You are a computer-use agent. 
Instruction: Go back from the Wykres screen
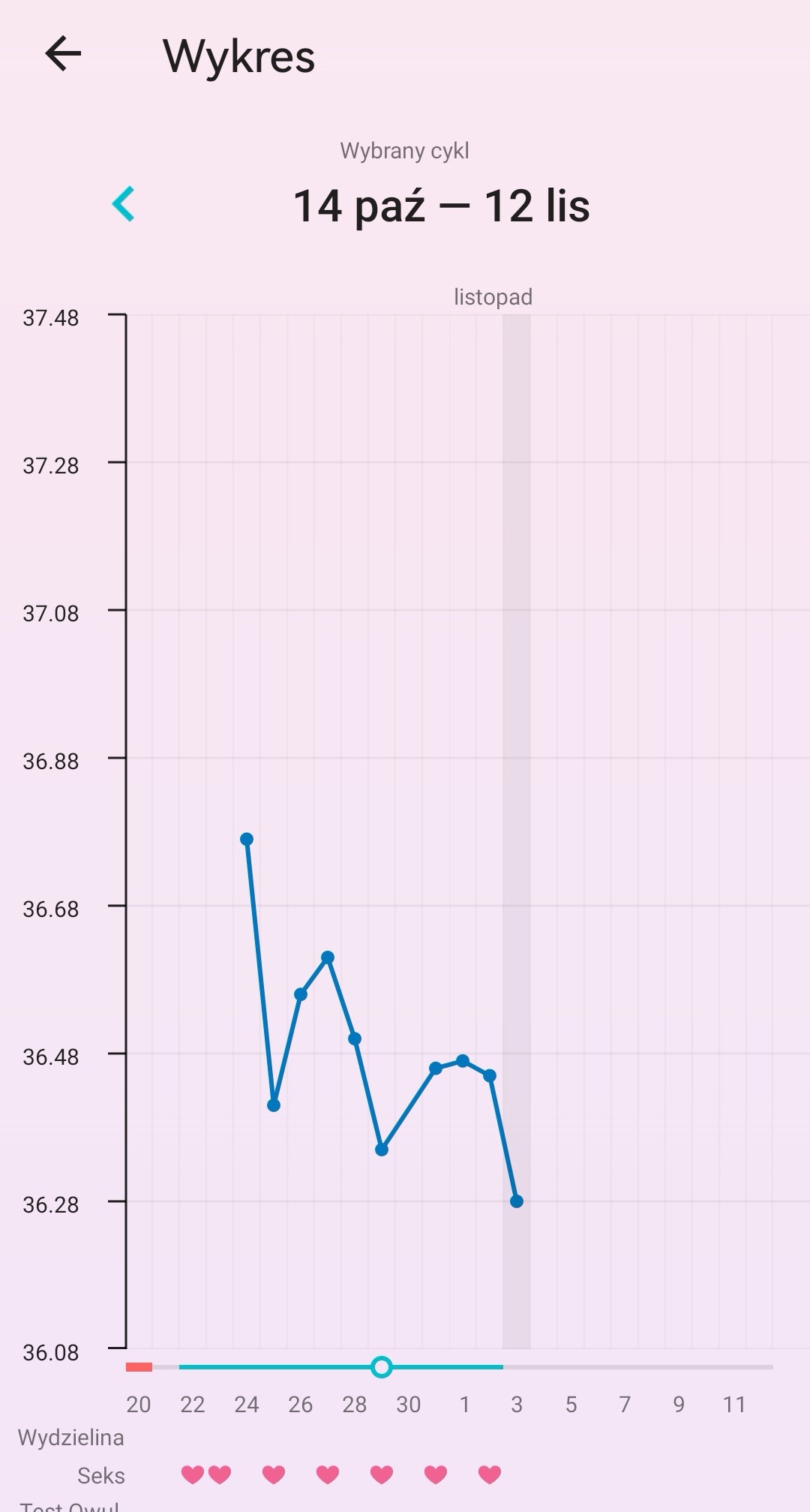(x=63, y=54)
